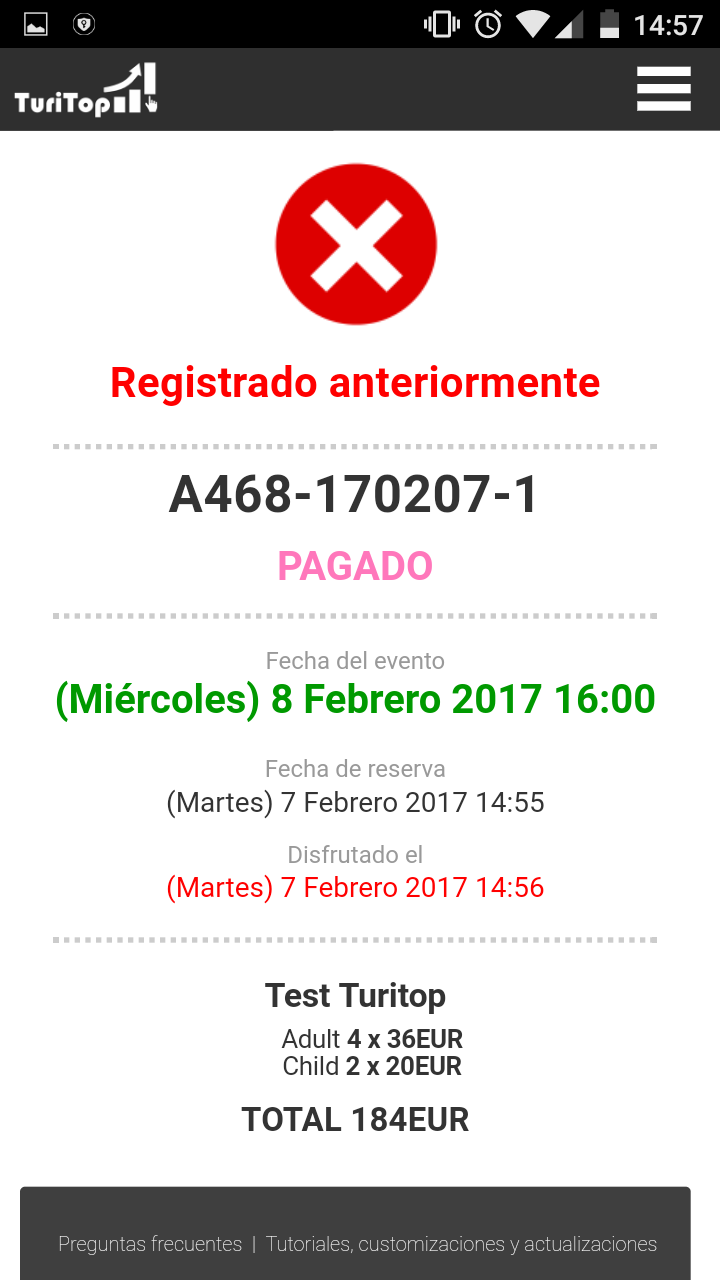Tap the shield icon in the status bar
This screenshot has width=720, height=1280.
[x=84, y=22]
